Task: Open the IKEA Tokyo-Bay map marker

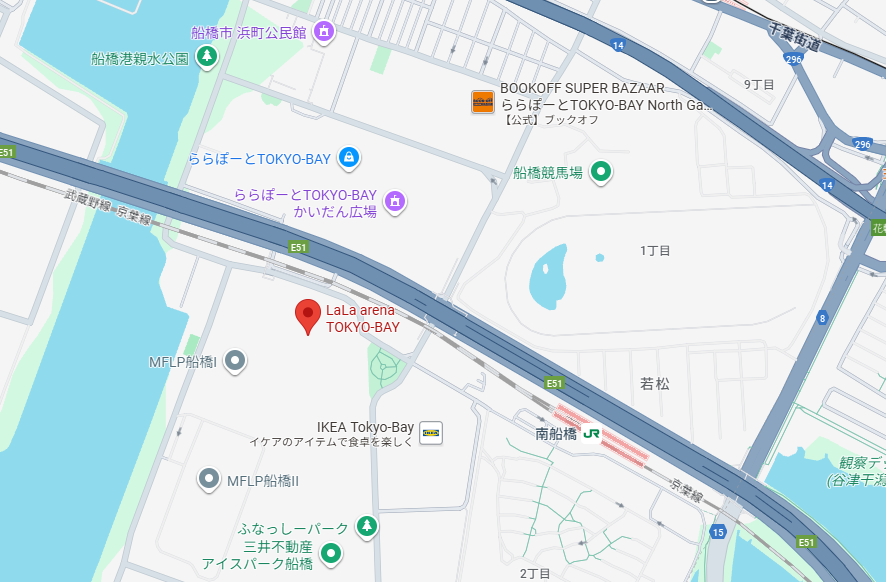Action: pos(431,433)
